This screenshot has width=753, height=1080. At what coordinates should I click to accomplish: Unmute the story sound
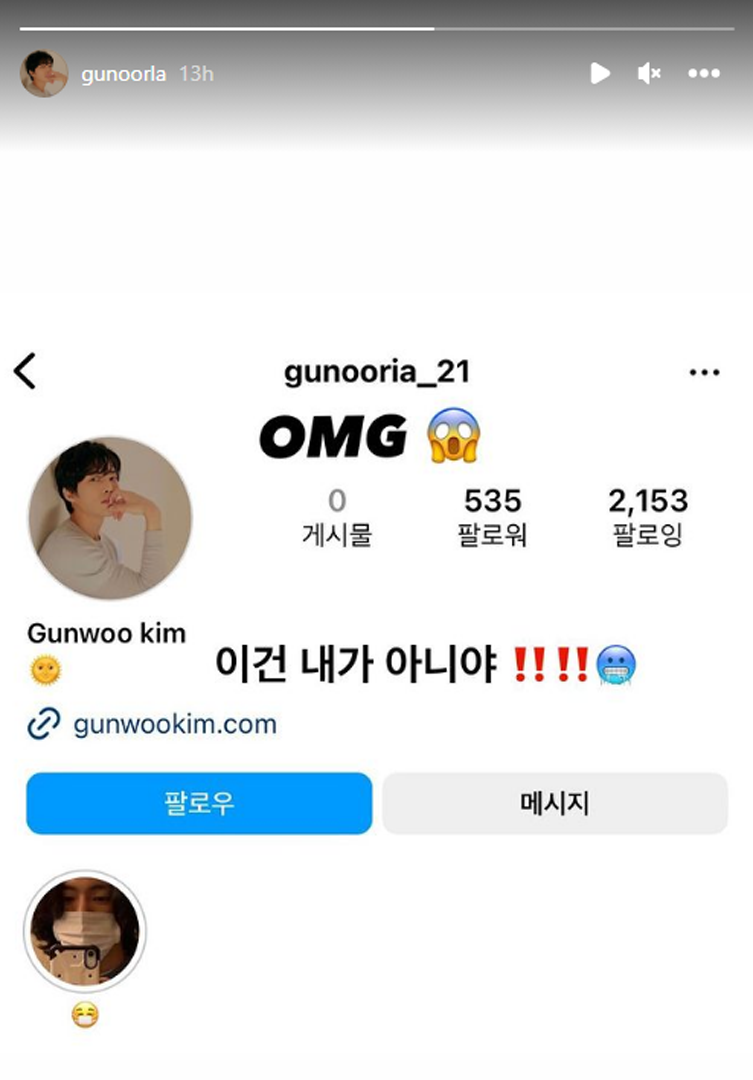click(x=650, y=73)
